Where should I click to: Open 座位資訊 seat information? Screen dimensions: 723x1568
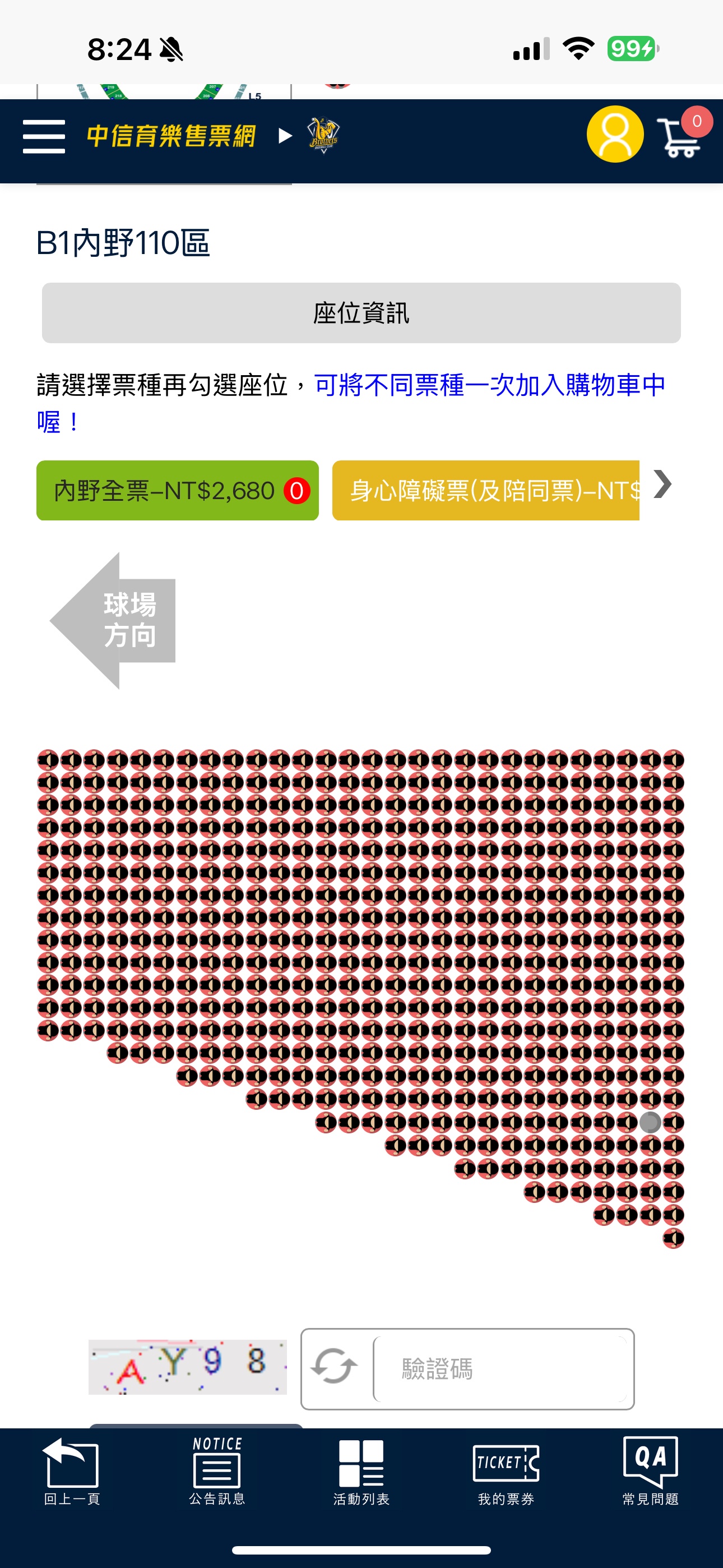click(361, 313)
